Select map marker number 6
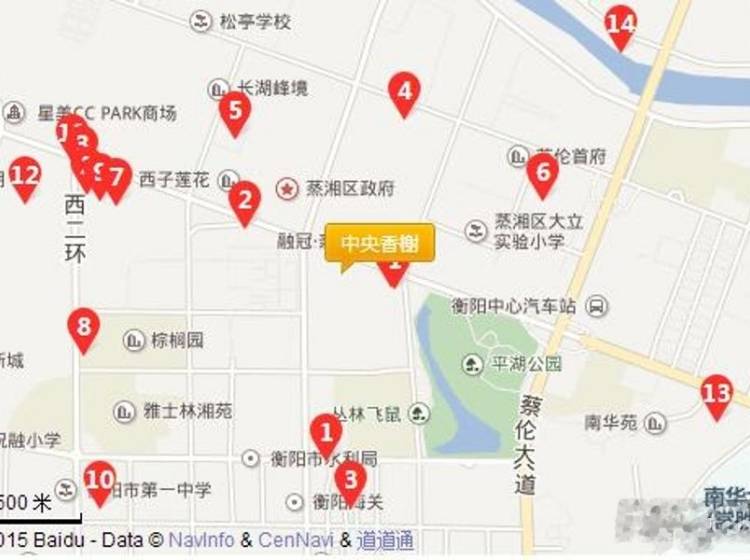The height and width of the screenshot is (560, 750). (x=542, y=172)
